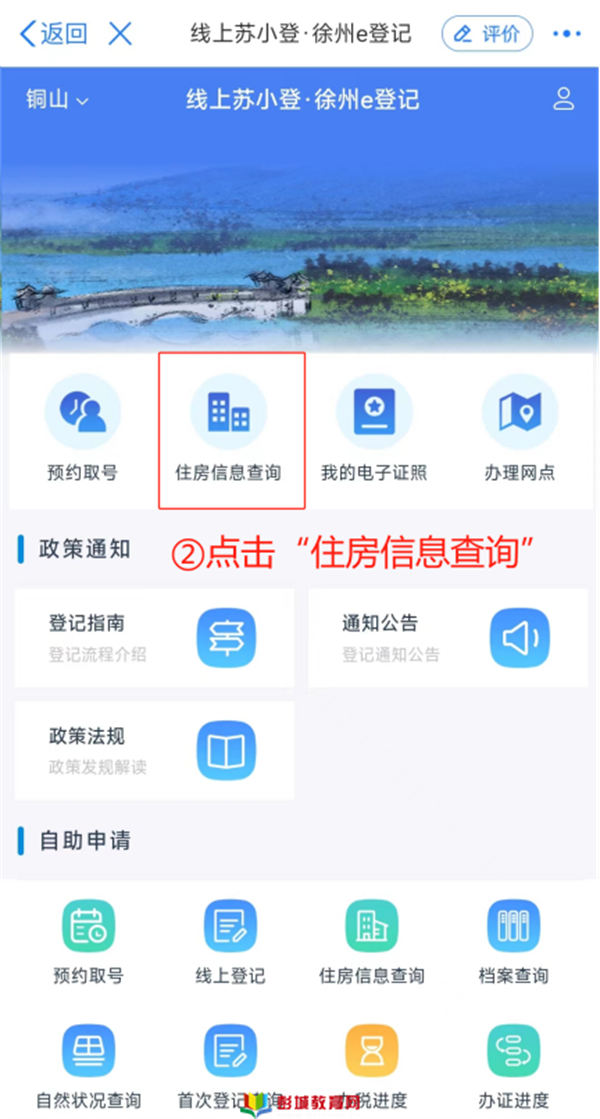Viewport: 600px width, 1119px height.
Task: Check 办证进度
Action: [513, 1065]
